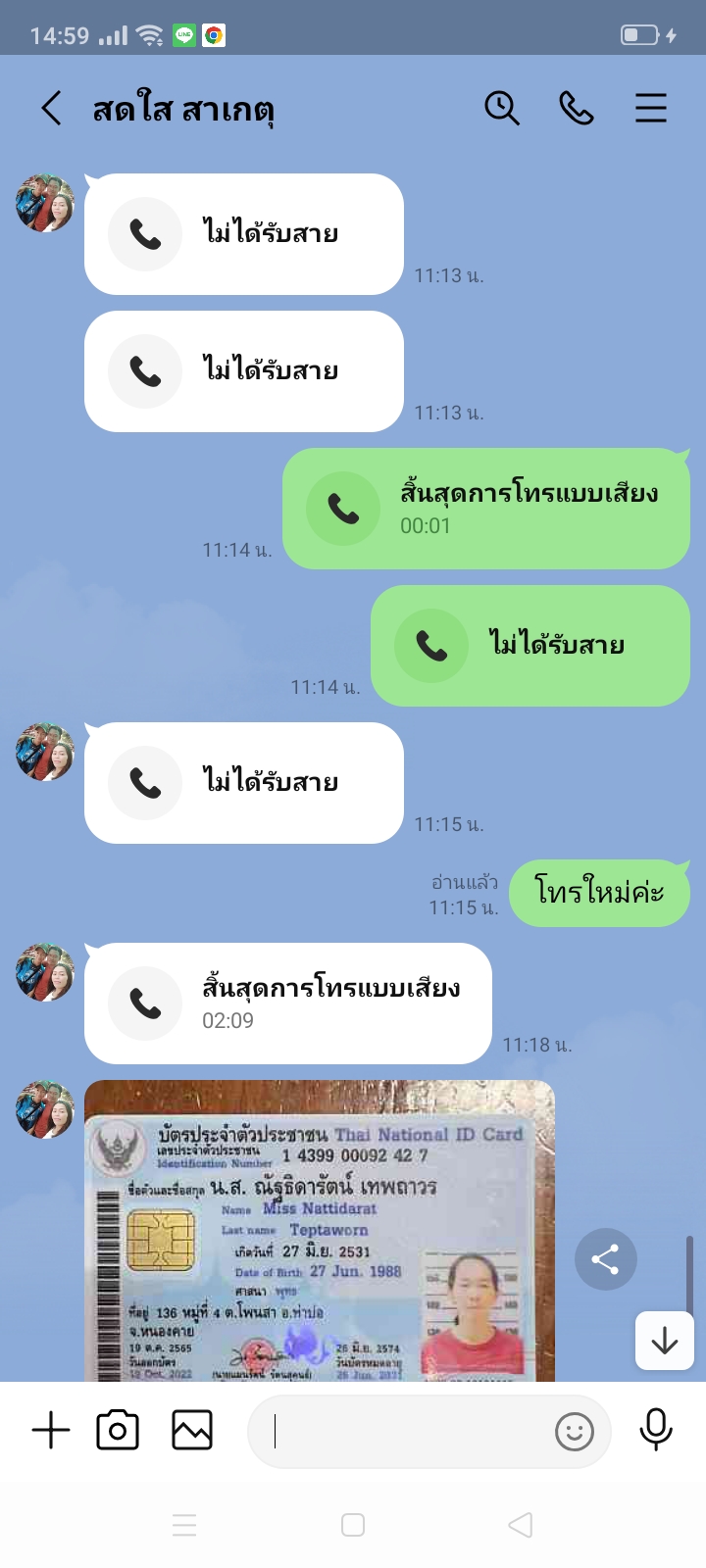Screen dimensions: 706x1568
Task: Open the received ID card photo
Action: tap(319, 1230)
